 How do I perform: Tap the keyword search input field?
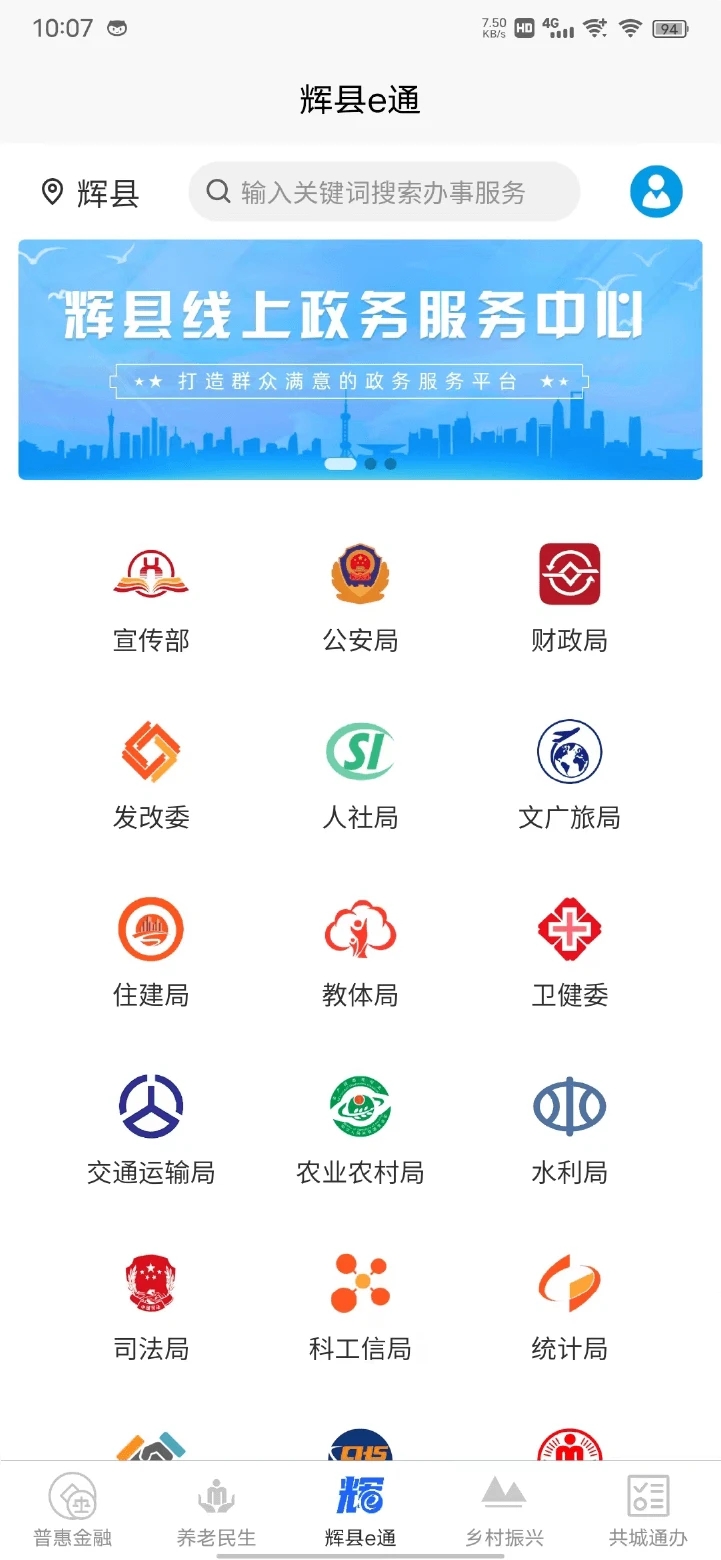tap(384, 190)
